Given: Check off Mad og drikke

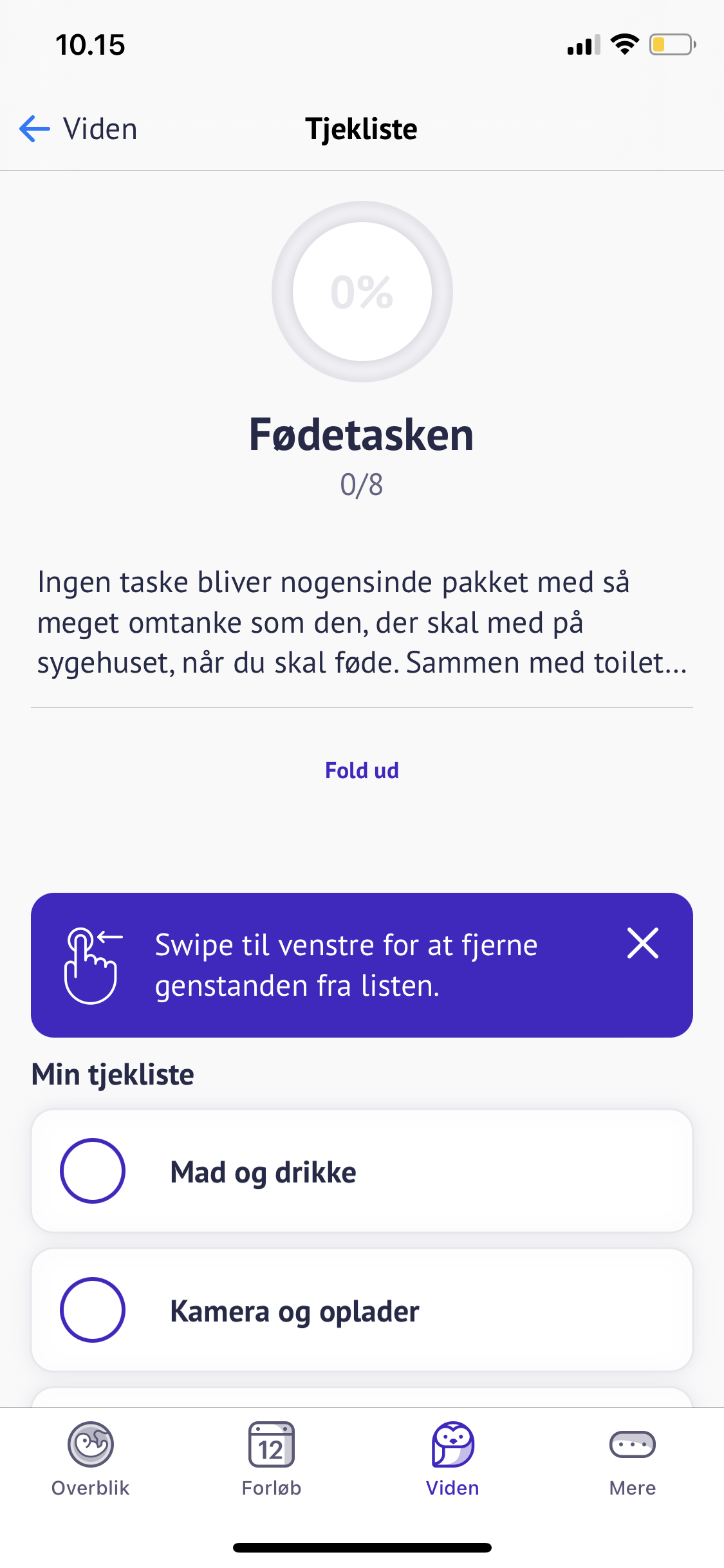Looking at the screenshot, I should tap(93, 1171).
